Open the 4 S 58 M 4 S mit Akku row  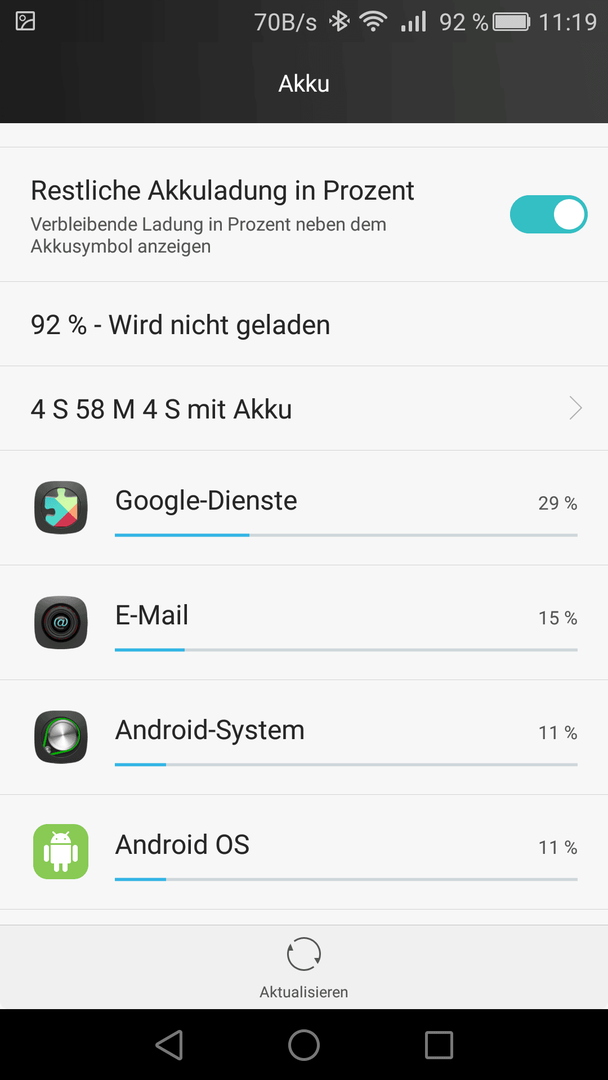[x=304, y=409]
